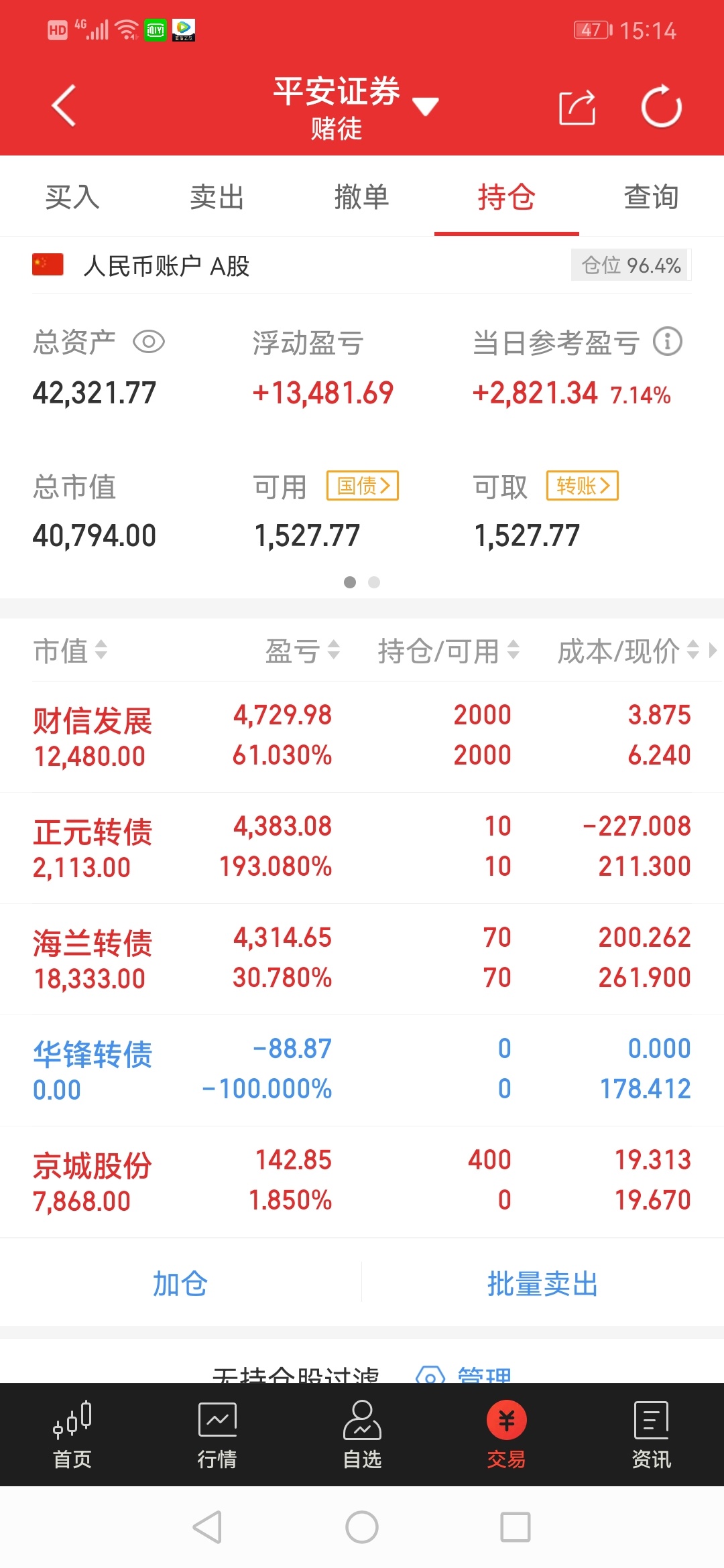
Task: Go to the 行情 bottom tab
Action: [217, 1435]
